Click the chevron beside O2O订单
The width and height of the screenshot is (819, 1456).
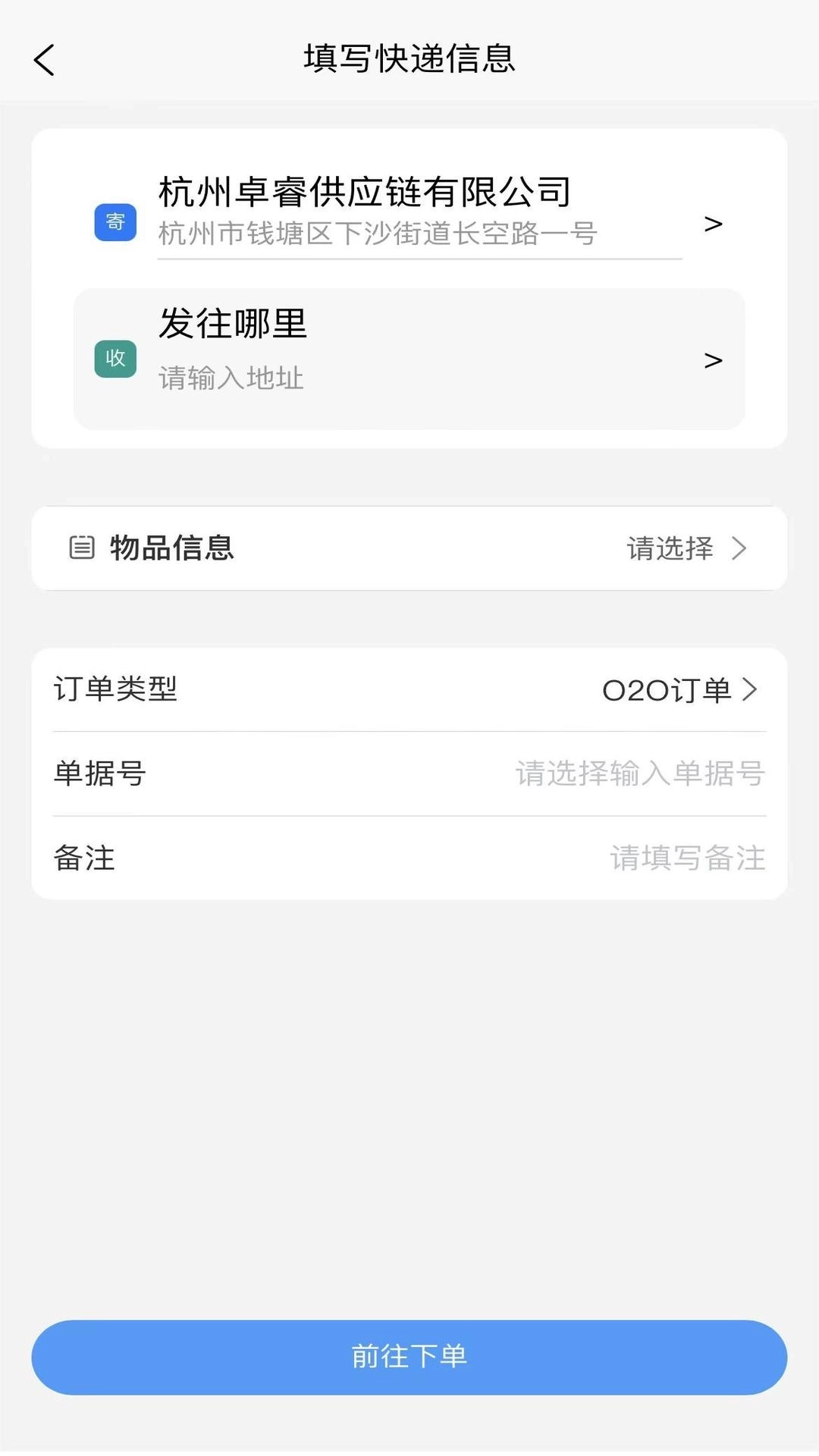pos(752,690)
